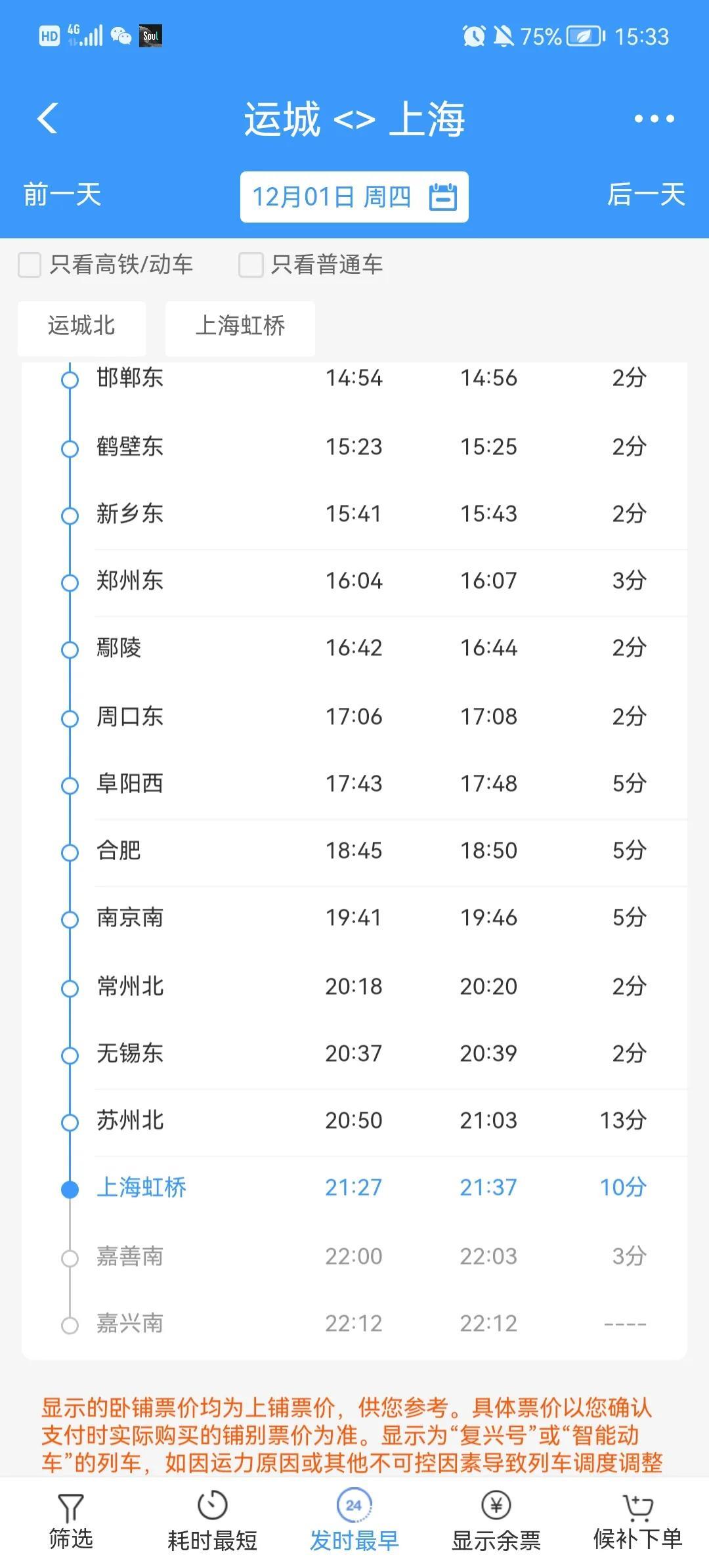
Task: Show remaining tickets (显示余票)
Action: pos(496,1521)
